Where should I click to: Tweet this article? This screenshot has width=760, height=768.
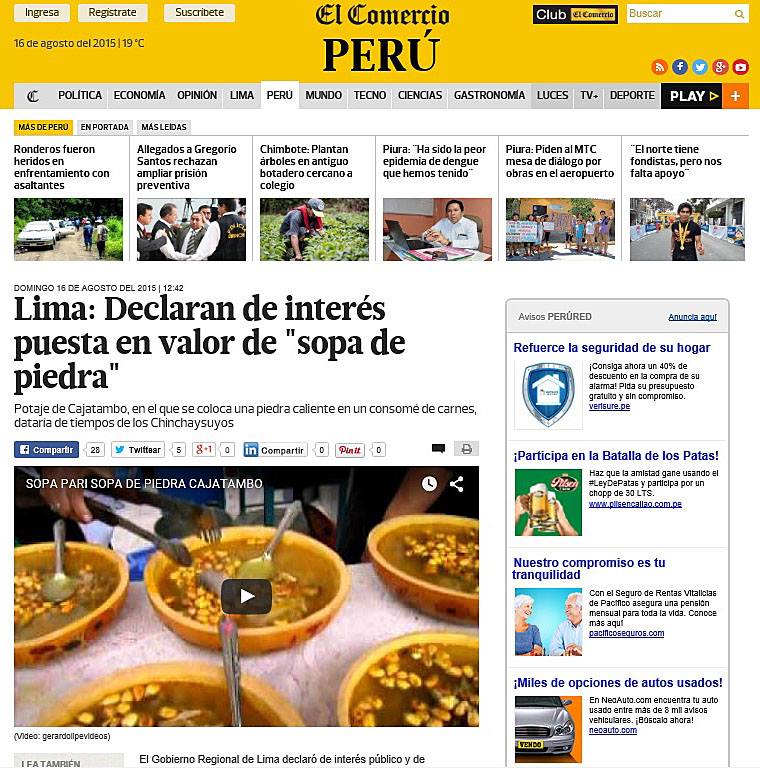137,450
